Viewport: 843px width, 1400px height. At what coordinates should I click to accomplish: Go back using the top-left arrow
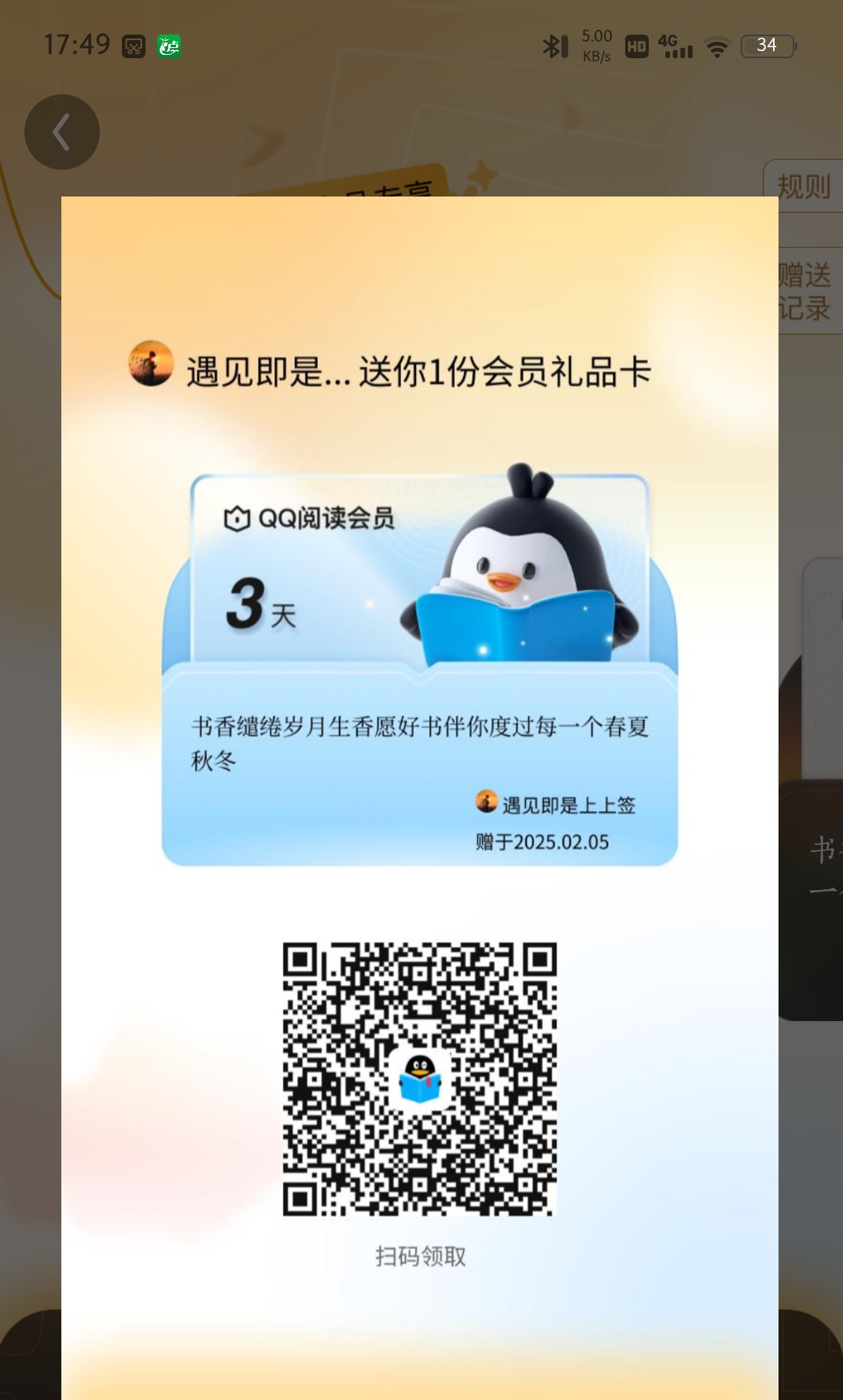click(x=62, y=132)
